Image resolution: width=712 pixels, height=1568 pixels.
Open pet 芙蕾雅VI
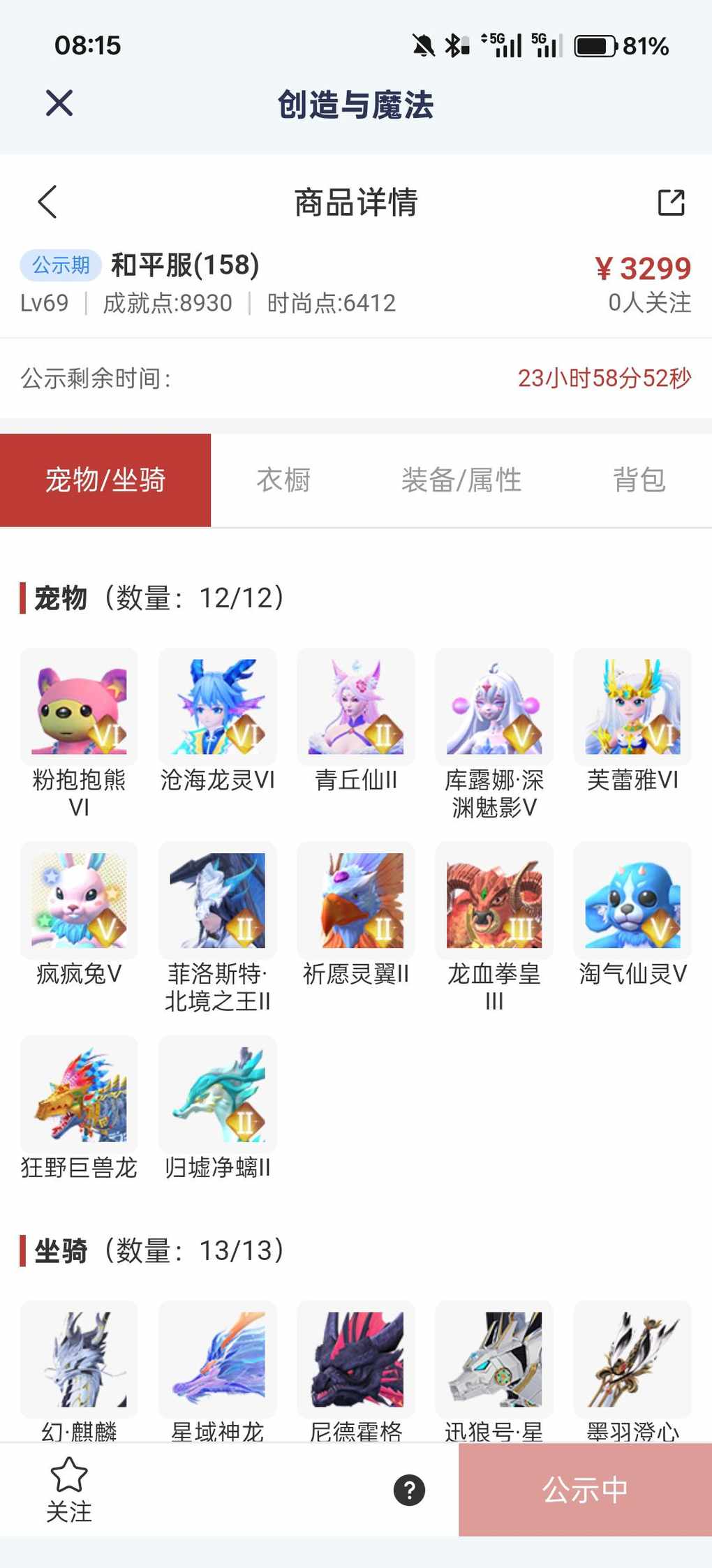pyautogui.click(x=632, y=707)
